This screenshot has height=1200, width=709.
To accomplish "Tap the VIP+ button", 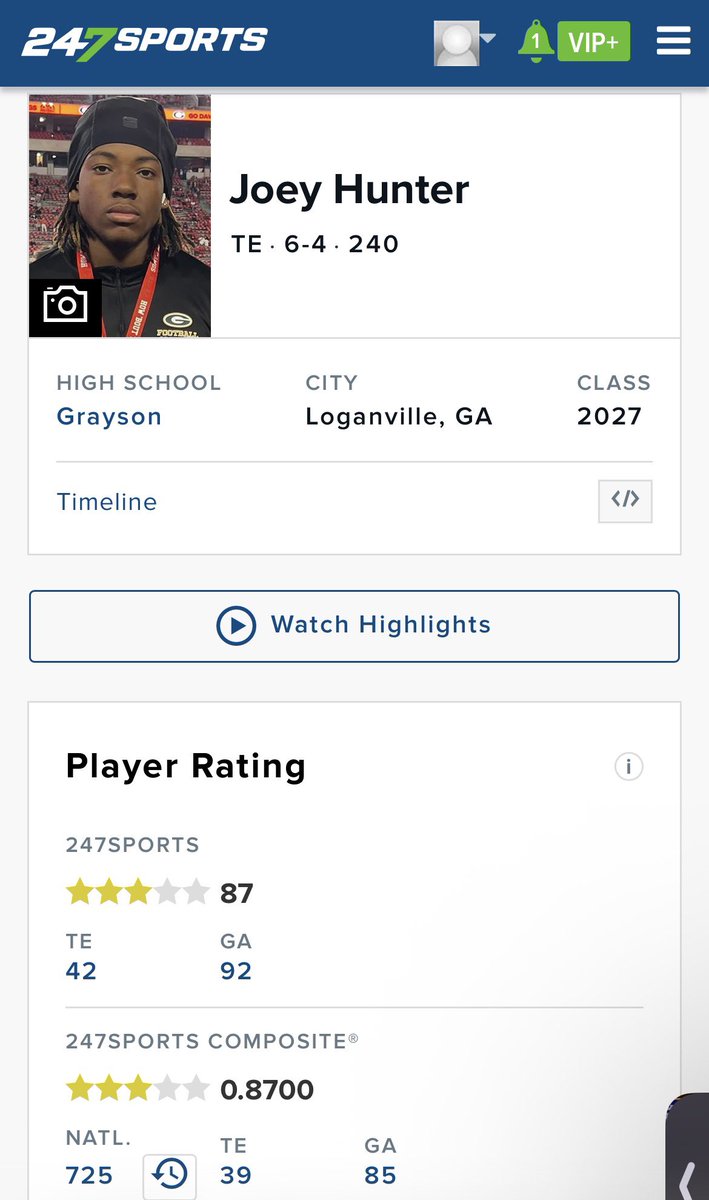I will 594,42.
